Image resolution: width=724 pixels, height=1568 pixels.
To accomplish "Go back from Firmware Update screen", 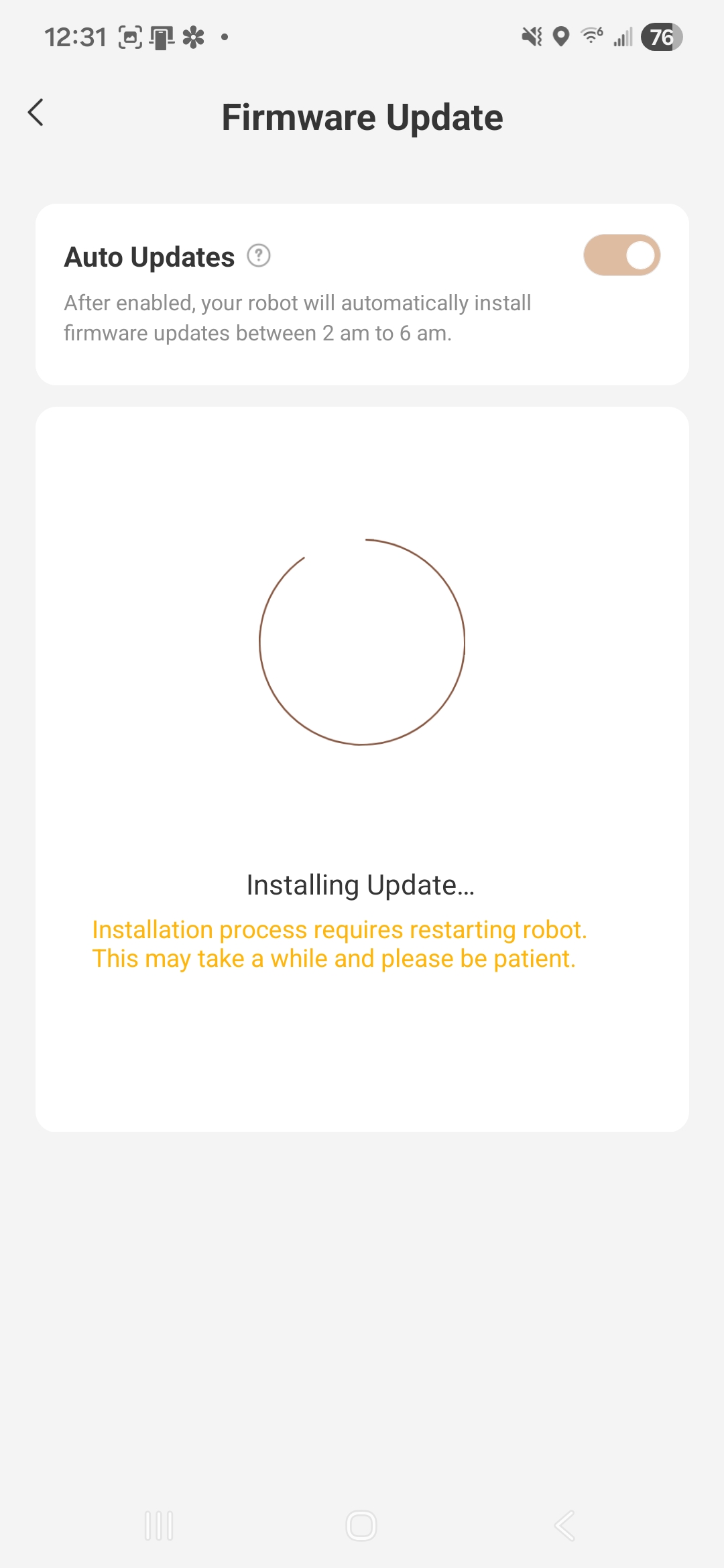I will [36, 113].
